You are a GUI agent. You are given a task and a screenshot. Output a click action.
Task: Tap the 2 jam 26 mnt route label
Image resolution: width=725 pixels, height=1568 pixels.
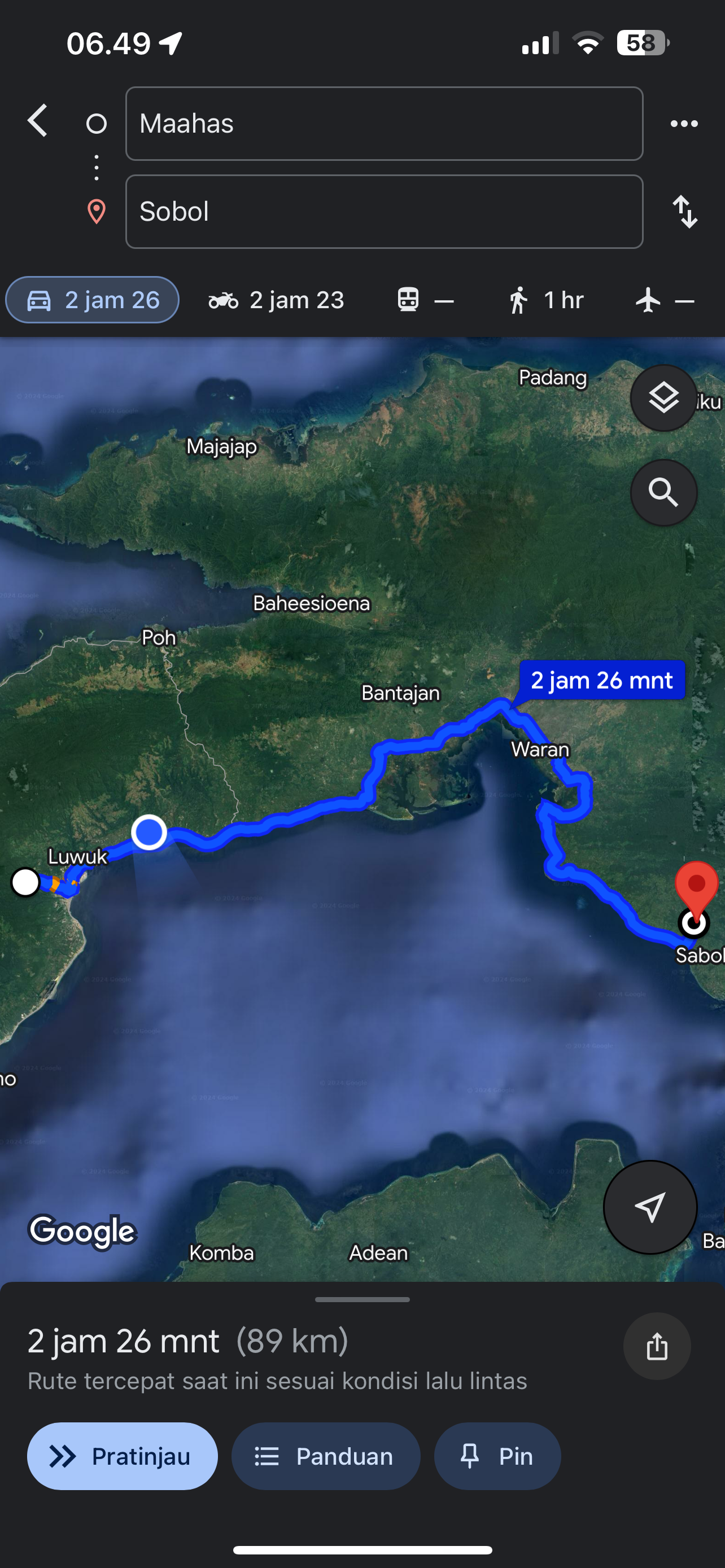point(601,680)
